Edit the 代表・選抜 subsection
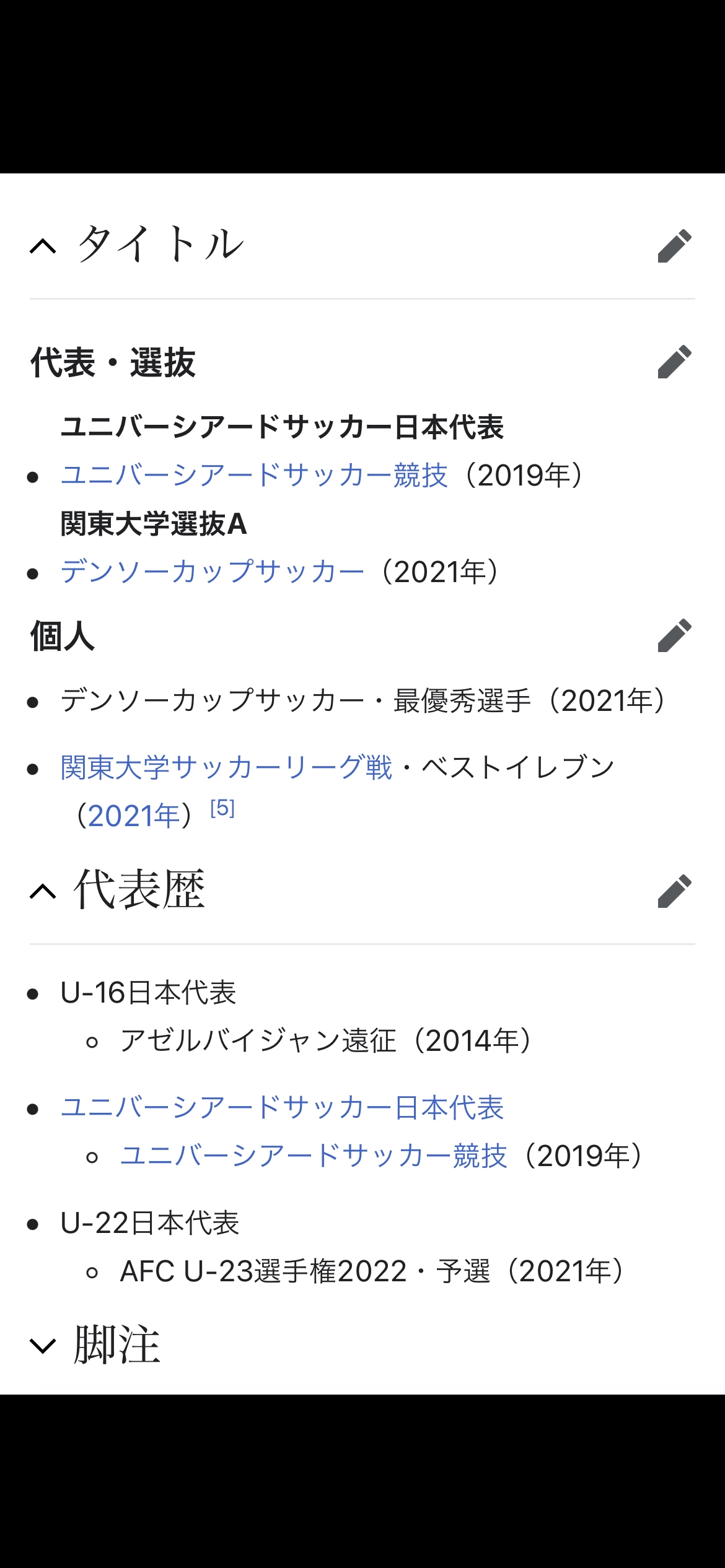Image resolution: width=725 pixels, height=1568 pixels. [674, 362]
